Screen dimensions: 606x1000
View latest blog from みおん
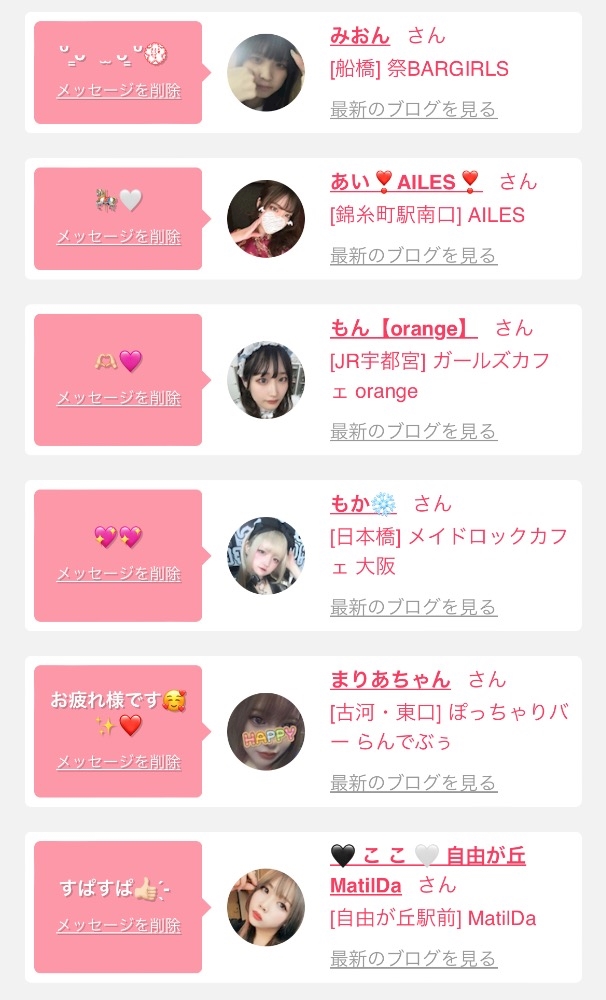click(x=413, y=109)
